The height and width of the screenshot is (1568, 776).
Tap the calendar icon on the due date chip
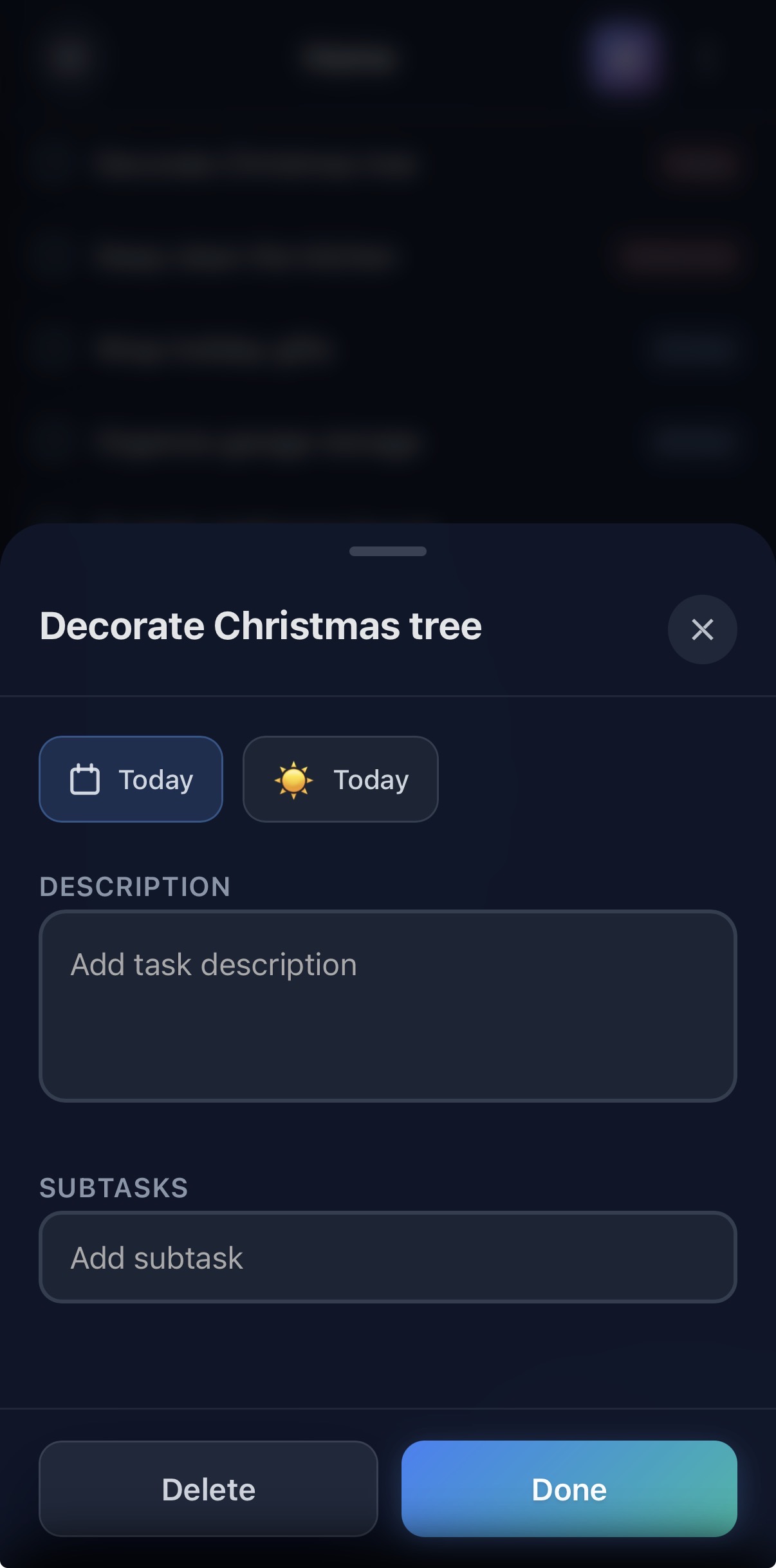point(85,779)
